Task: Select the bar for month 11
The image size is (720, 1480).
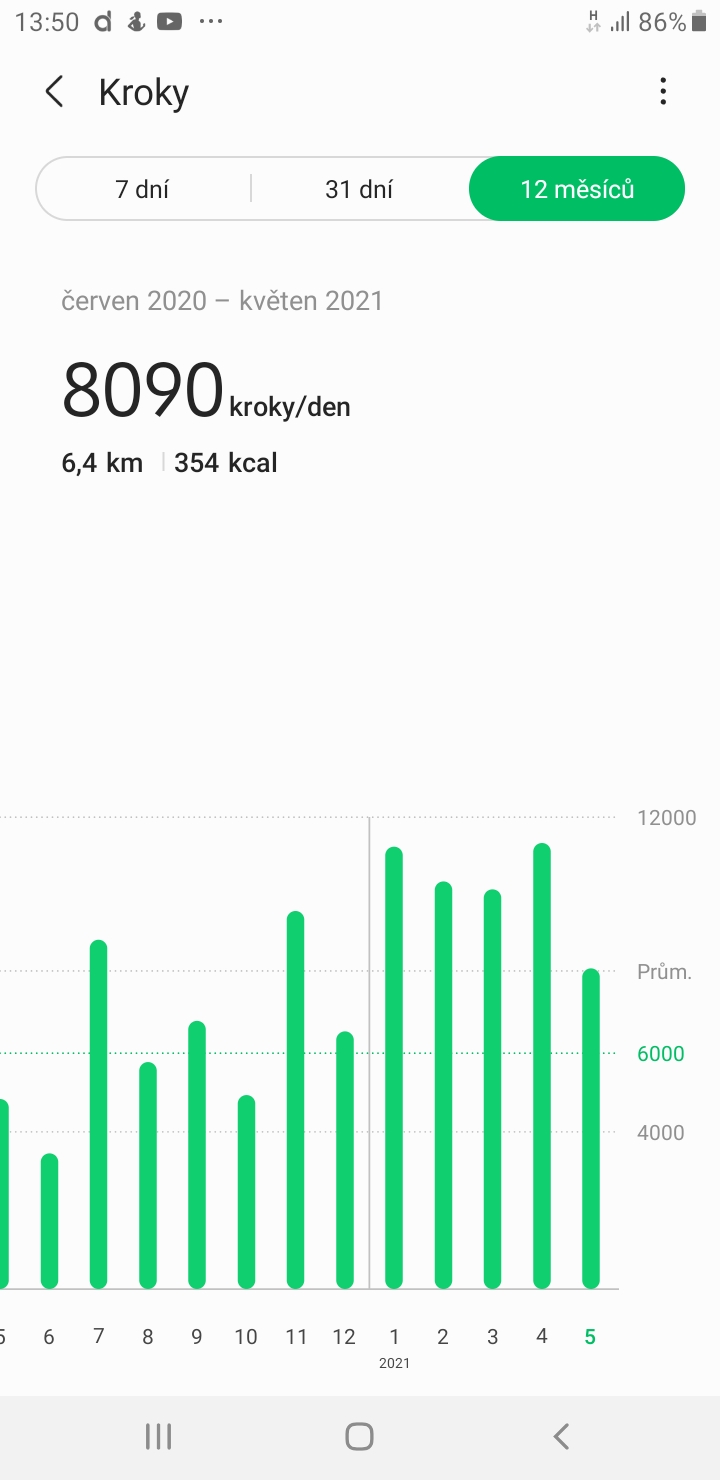Action: click(x=295, y=1100)
